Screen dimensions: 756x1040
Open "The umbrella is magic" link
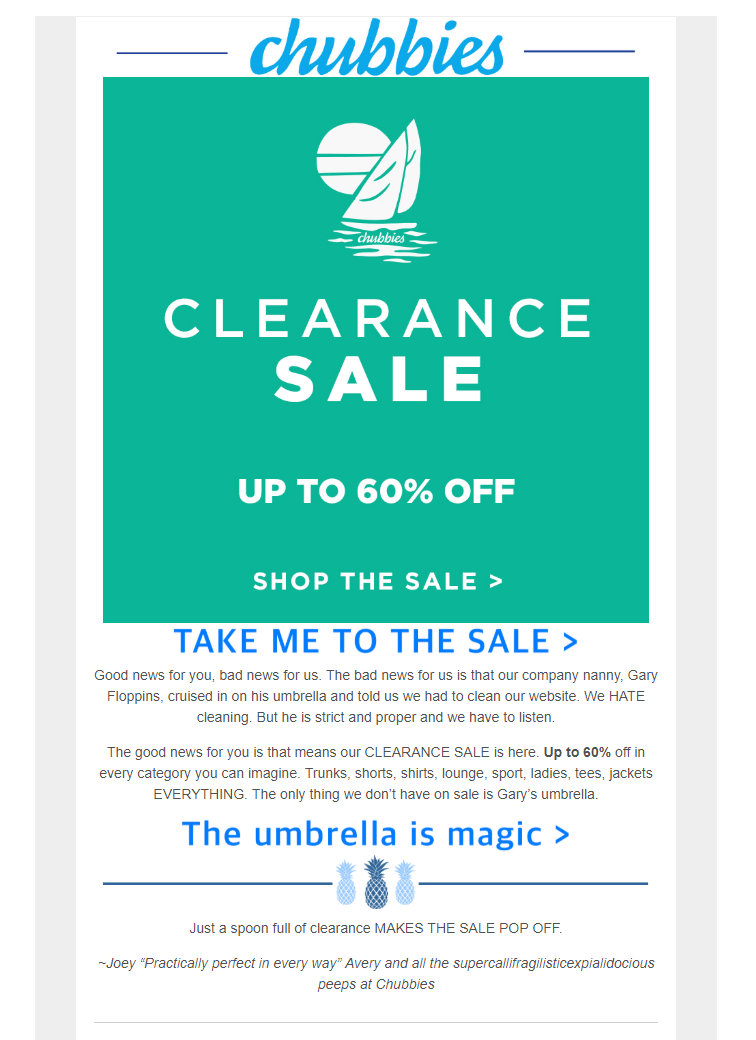tap(376, 834)
